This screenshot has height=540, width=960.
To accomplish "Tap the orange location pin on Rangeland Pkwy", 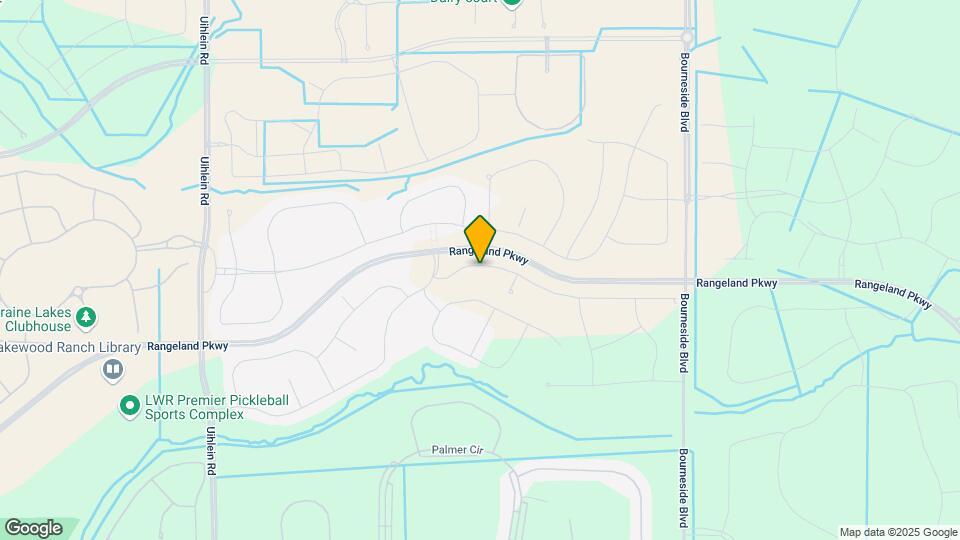I will (x=481, y=239).
